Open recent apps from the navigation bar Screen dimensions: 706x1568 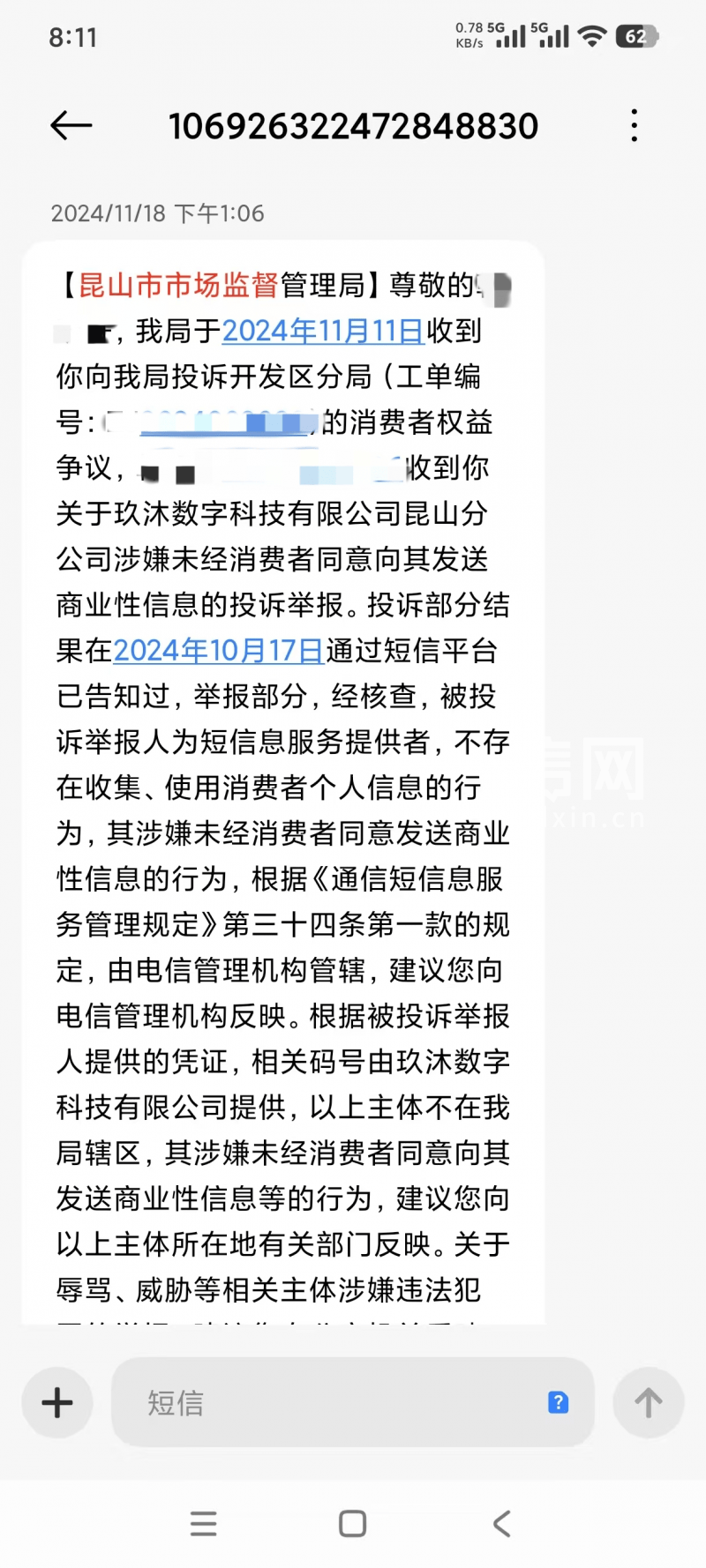coord(204,1523)
